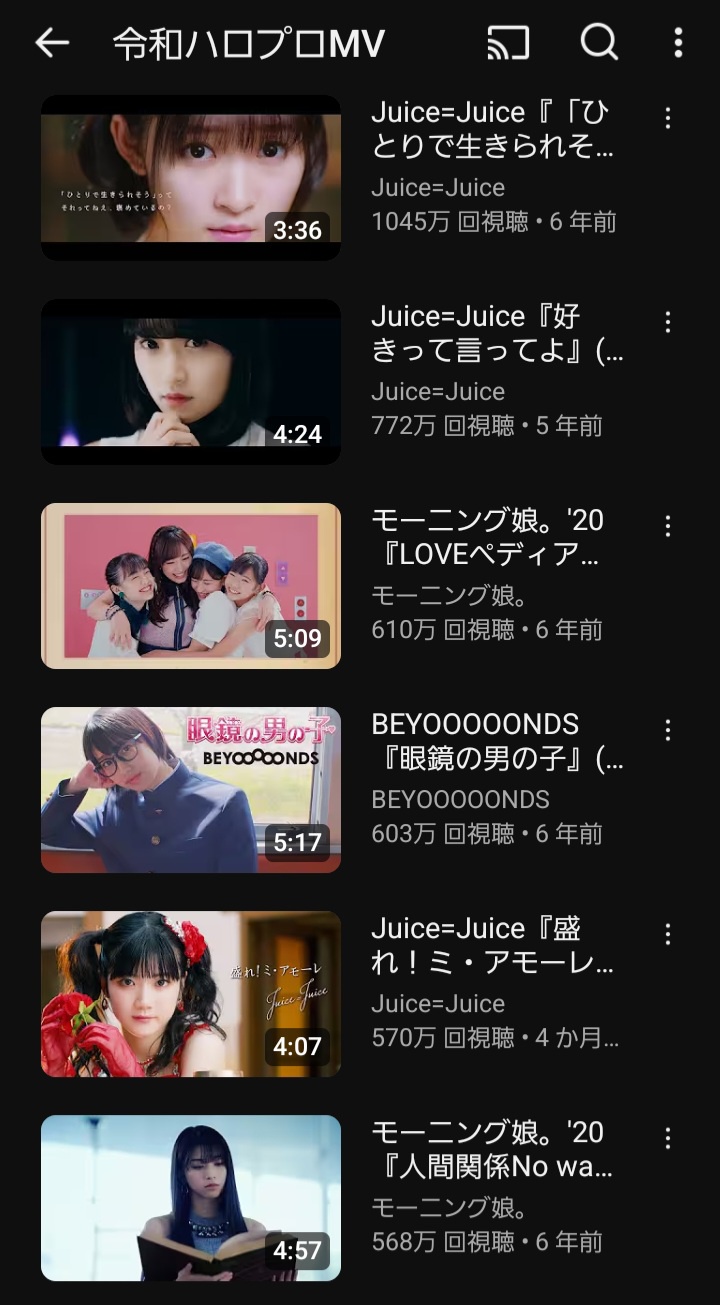The height and width of the screenshot is (1305, 720).
Task: Play モーニング娘。'20『人間関係No way』 video
Action: click(190, 1197)
